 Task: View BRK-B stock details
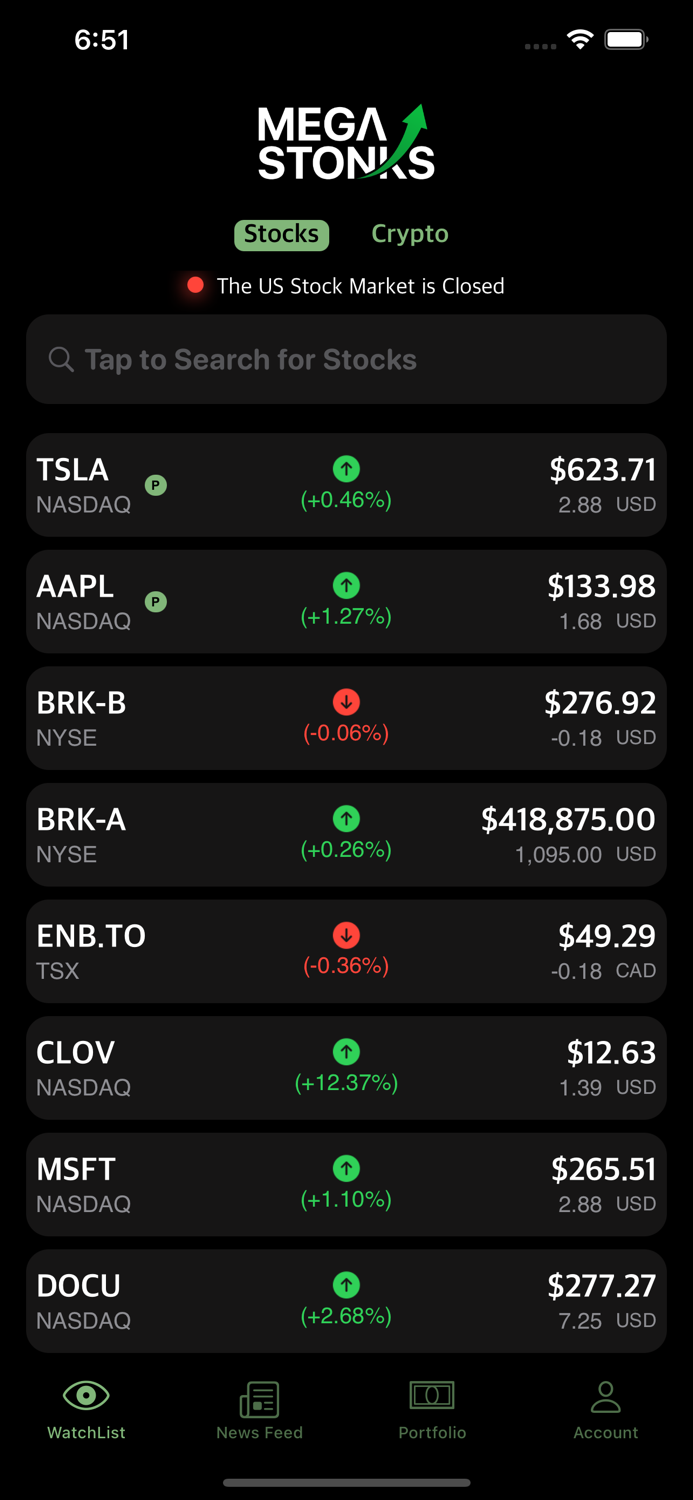click(x=346, y=718)
